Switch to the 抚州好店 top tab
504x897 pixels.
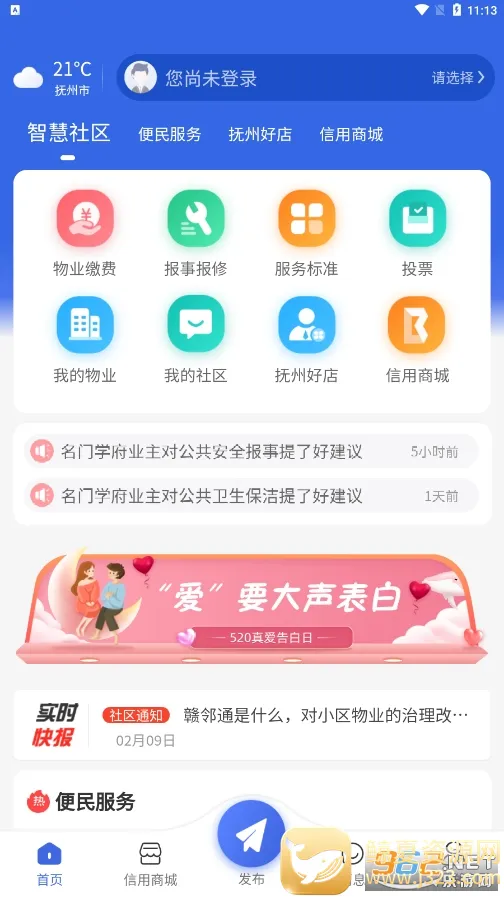click(260, 134)
